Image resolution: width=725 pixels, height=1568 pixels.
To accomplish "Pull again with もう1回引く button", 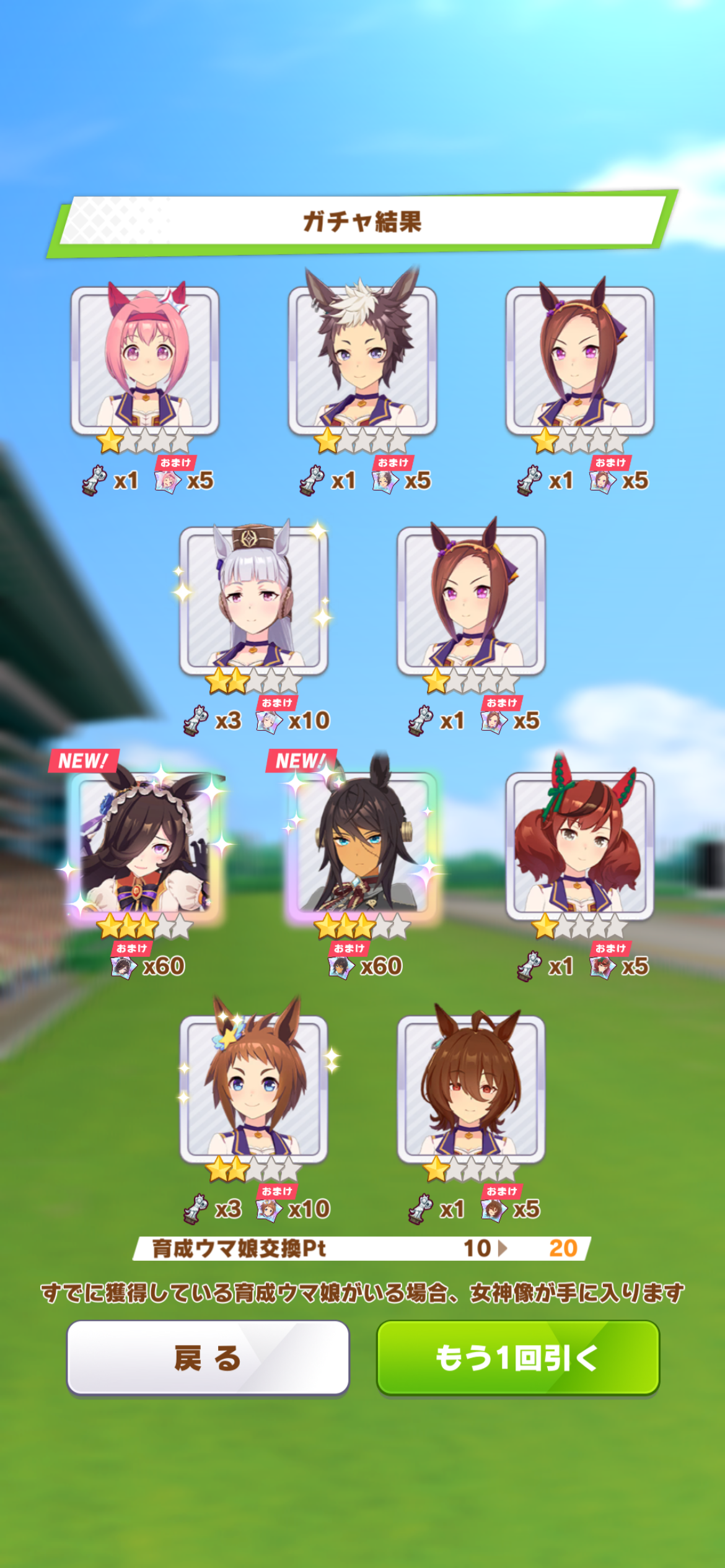I will (x=518, y=1357).
